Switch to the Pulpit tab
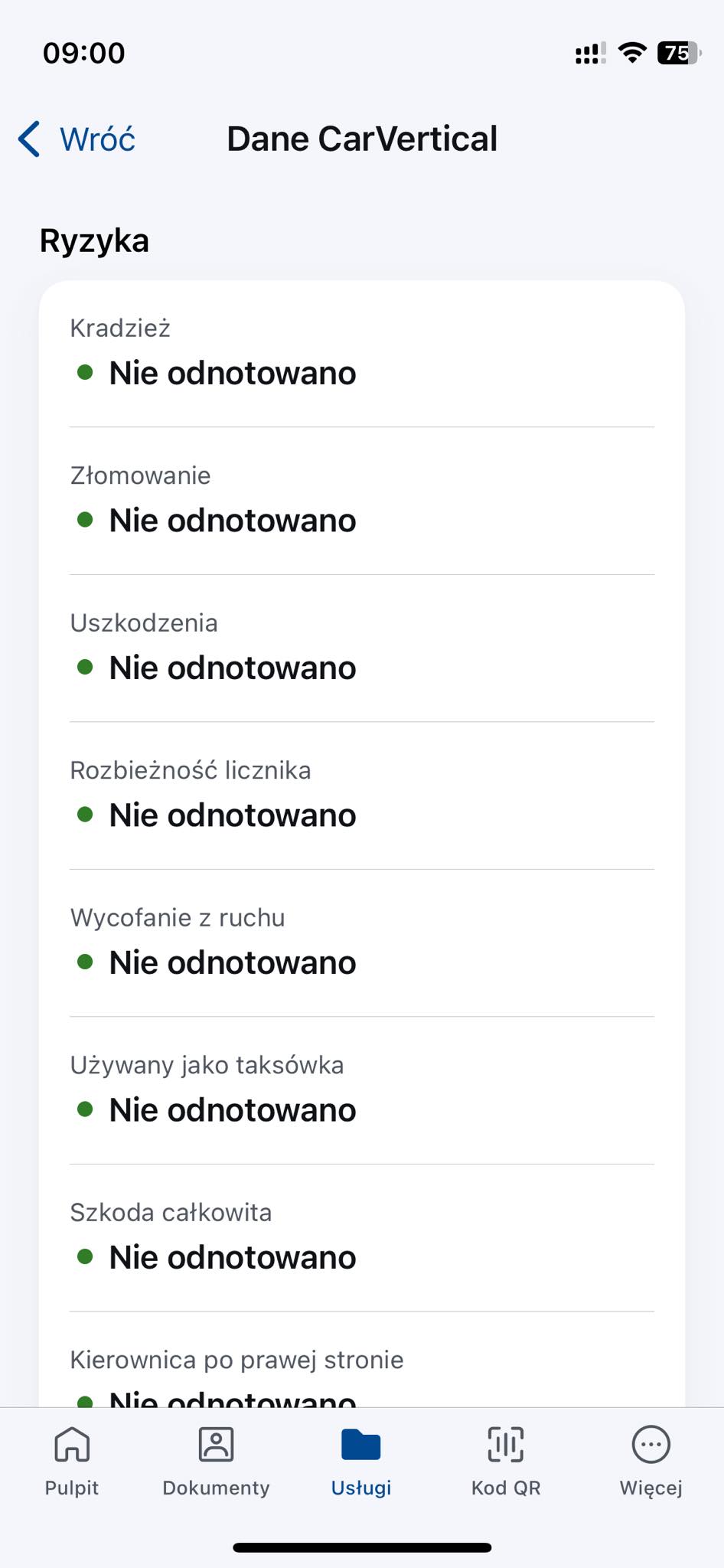This screenshot has height=1568, width=724. point(72,1461)
